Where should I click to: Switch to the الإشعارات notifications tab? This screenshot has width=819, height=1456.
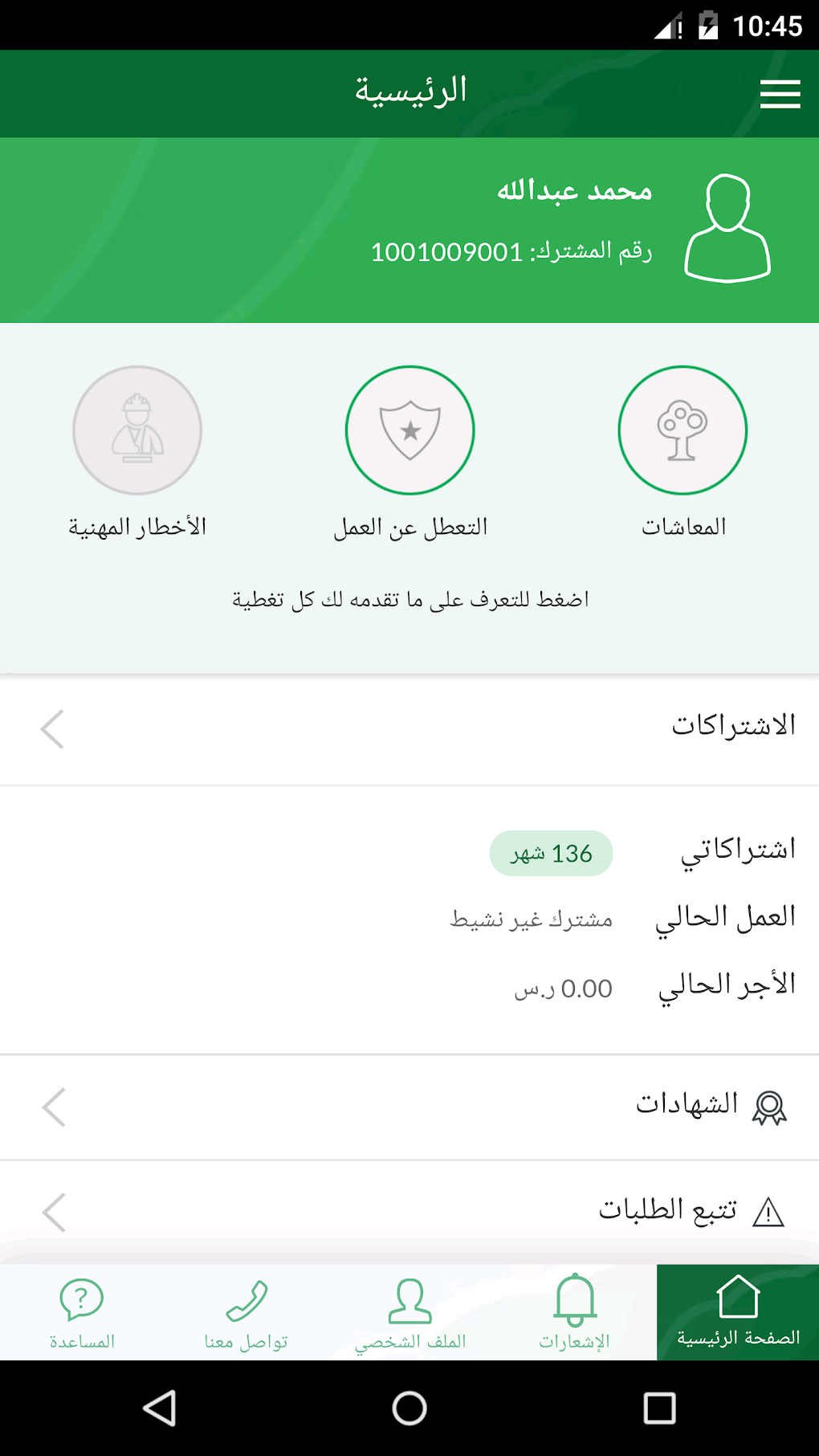pyautogui.click(x=574, y=1311)
